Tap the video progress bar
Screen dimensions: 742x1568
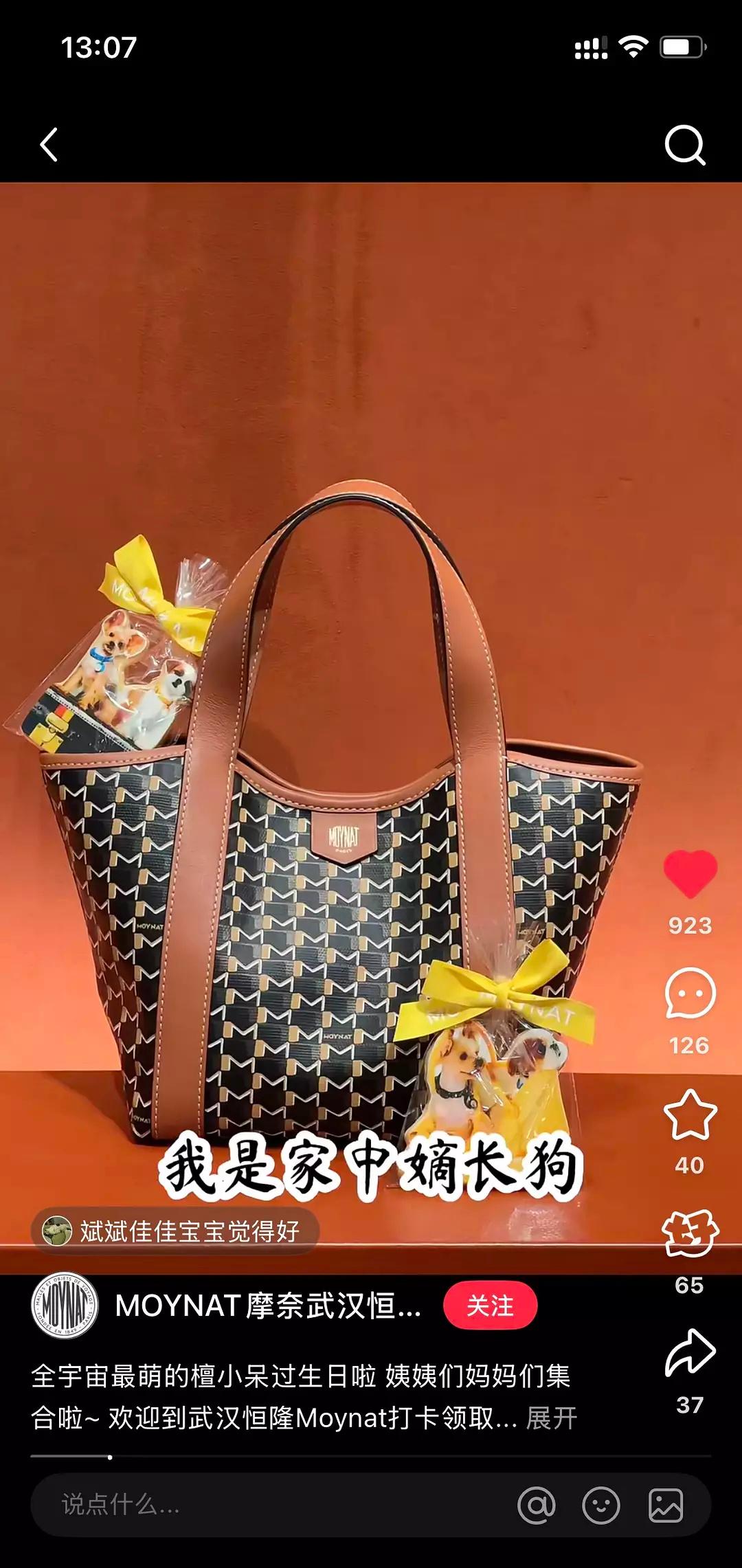tap(370, 1457)
